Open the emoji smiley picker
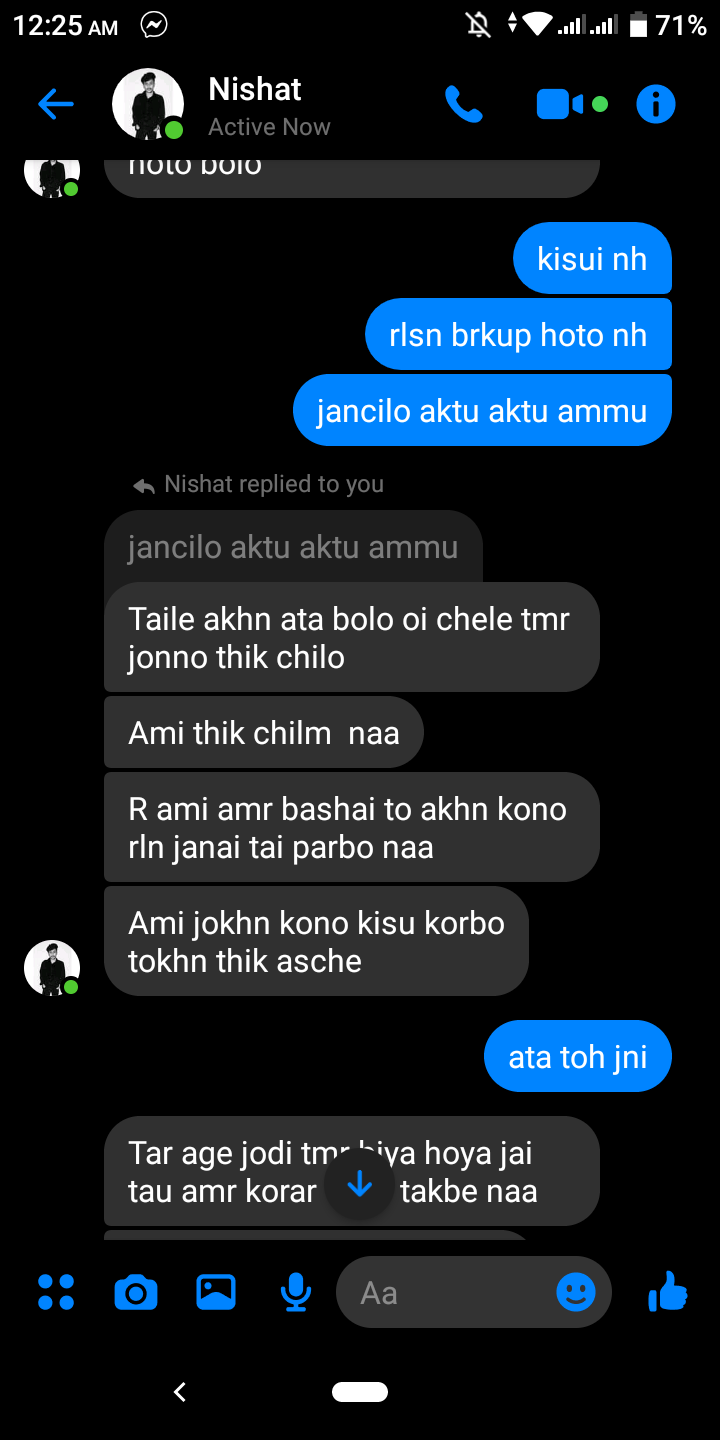The width and height of the screenshot is (720, 1440). point(576,1292)
